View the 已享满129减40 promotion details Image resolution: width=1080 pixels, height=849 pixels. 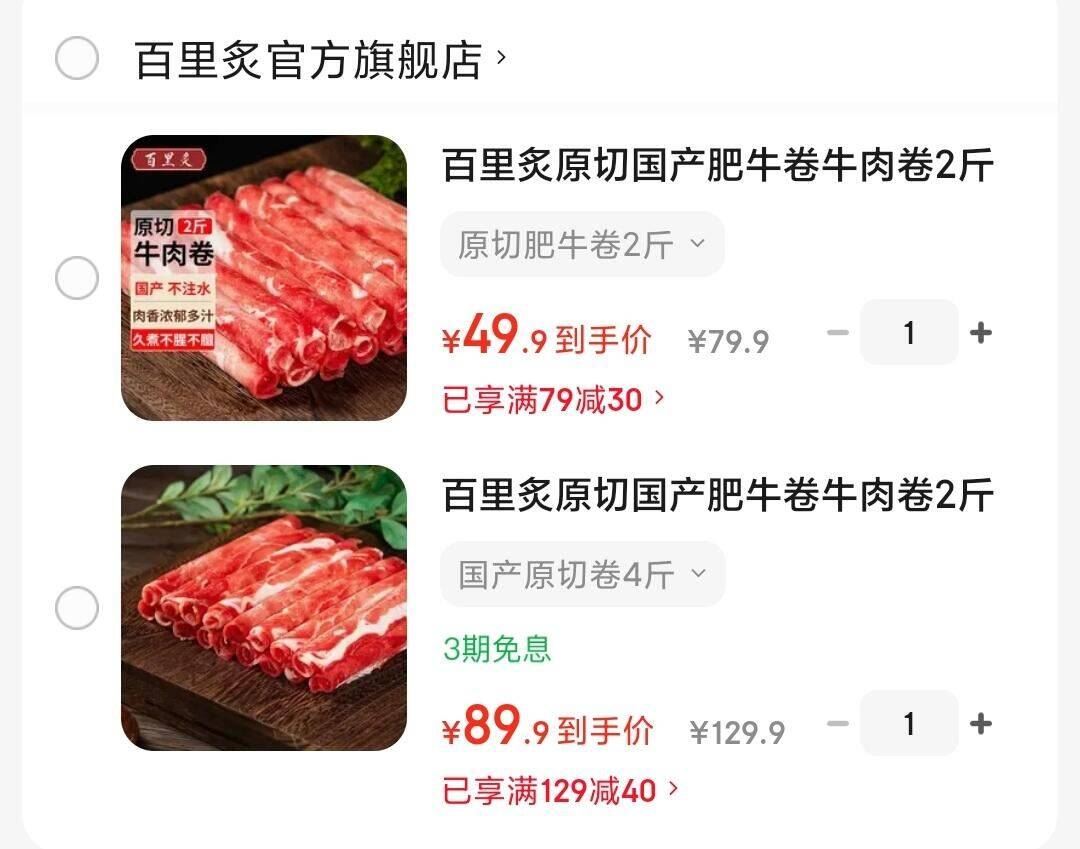[560, 791]
